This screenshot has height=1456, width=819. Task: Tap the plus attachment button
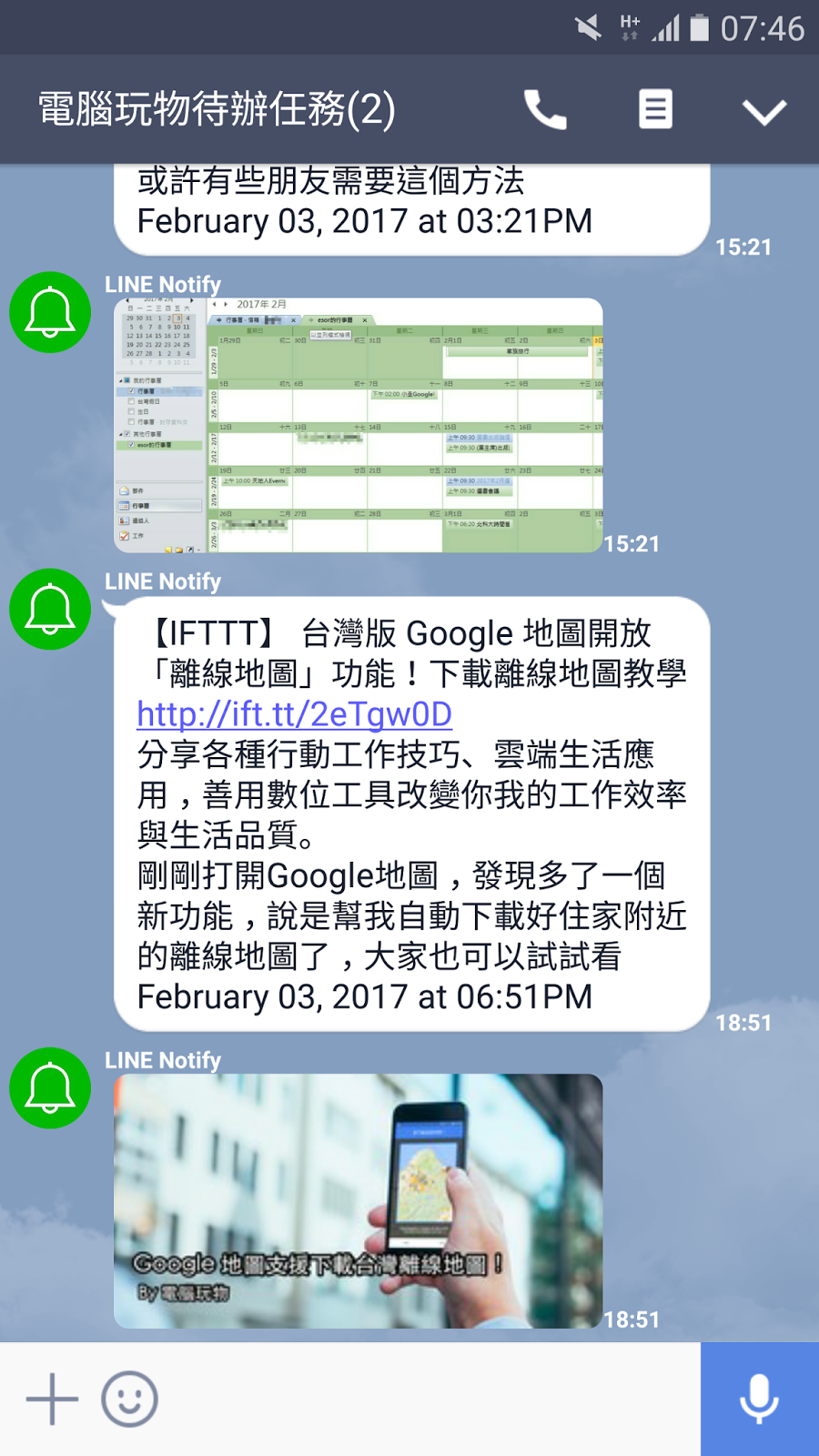52,1399
